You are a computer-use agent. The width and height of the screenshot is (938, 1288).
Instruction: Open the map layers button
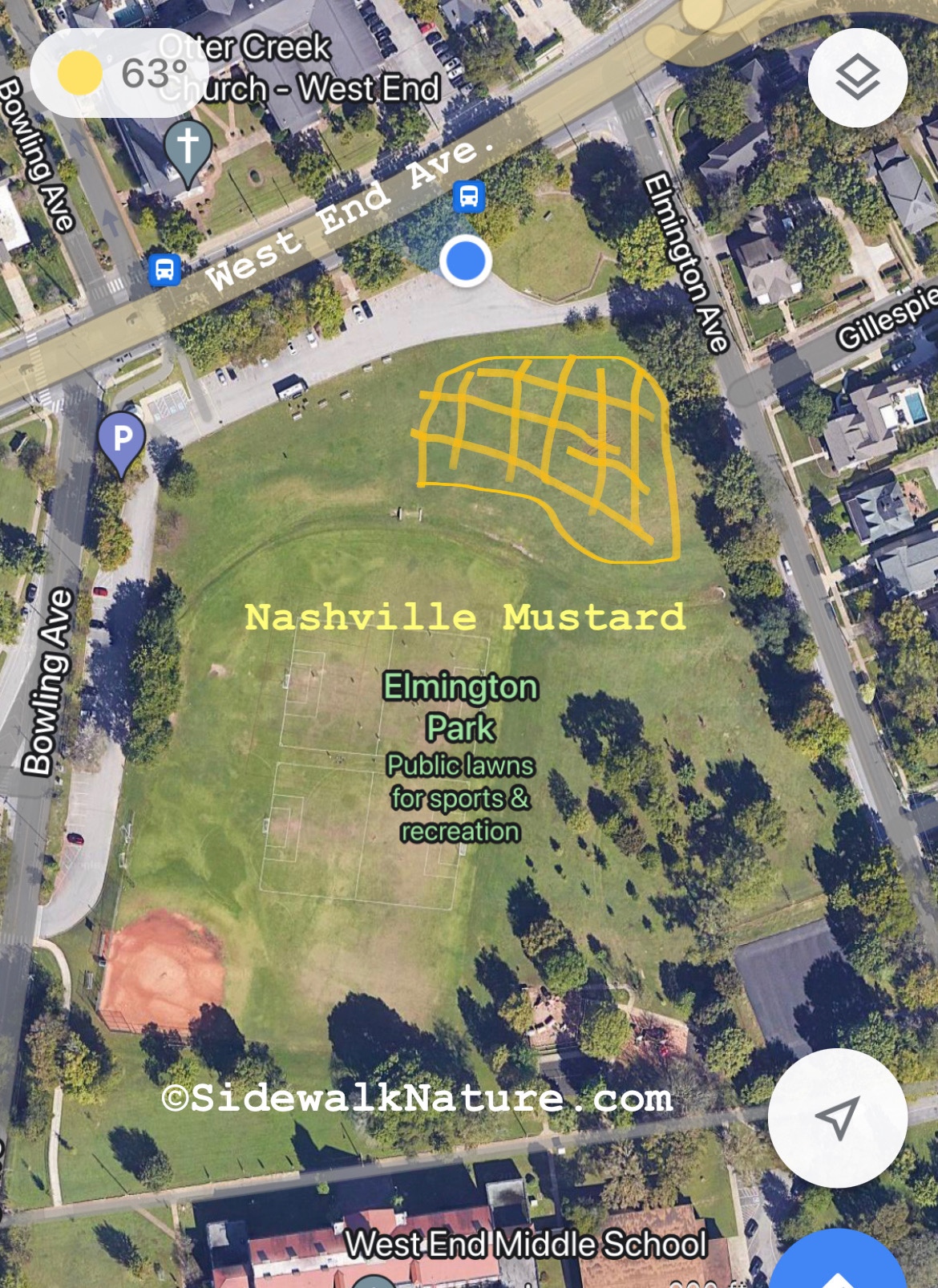tap(857, 78)
